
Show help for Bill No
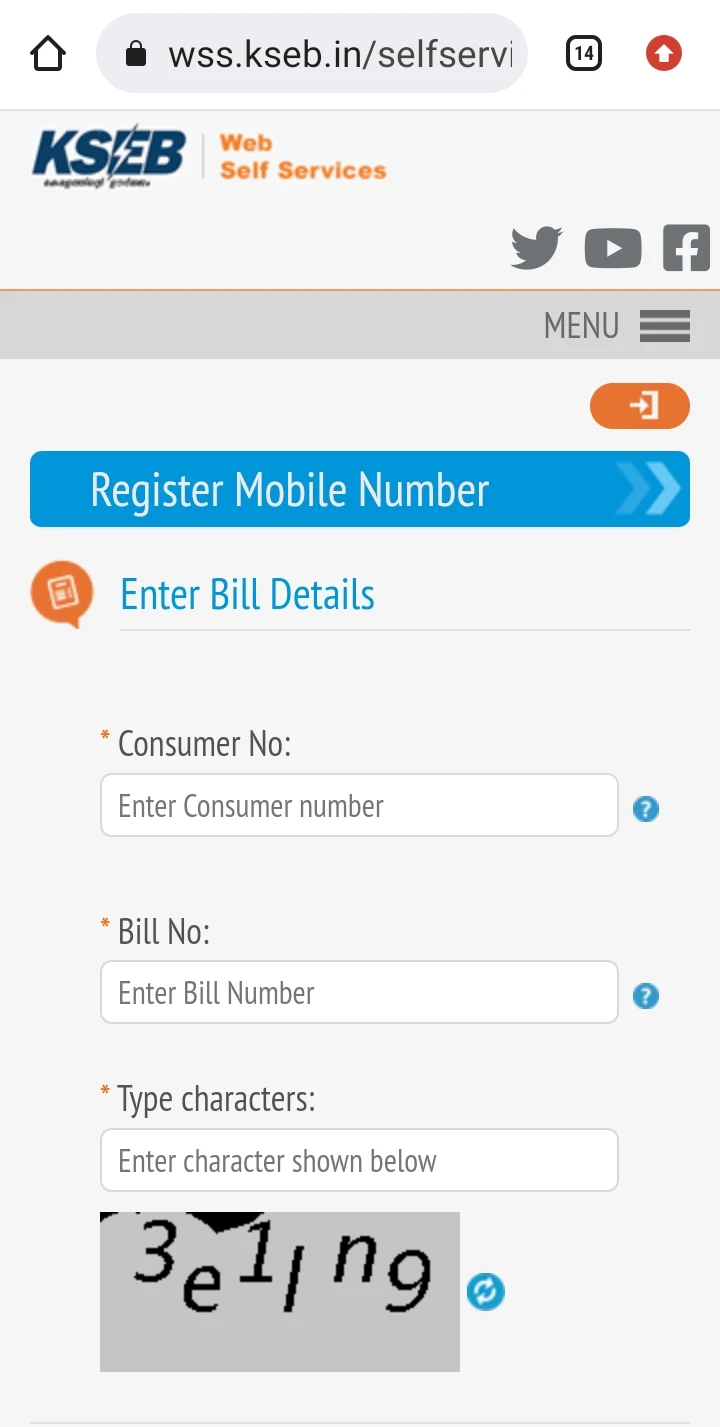(646, 996)
